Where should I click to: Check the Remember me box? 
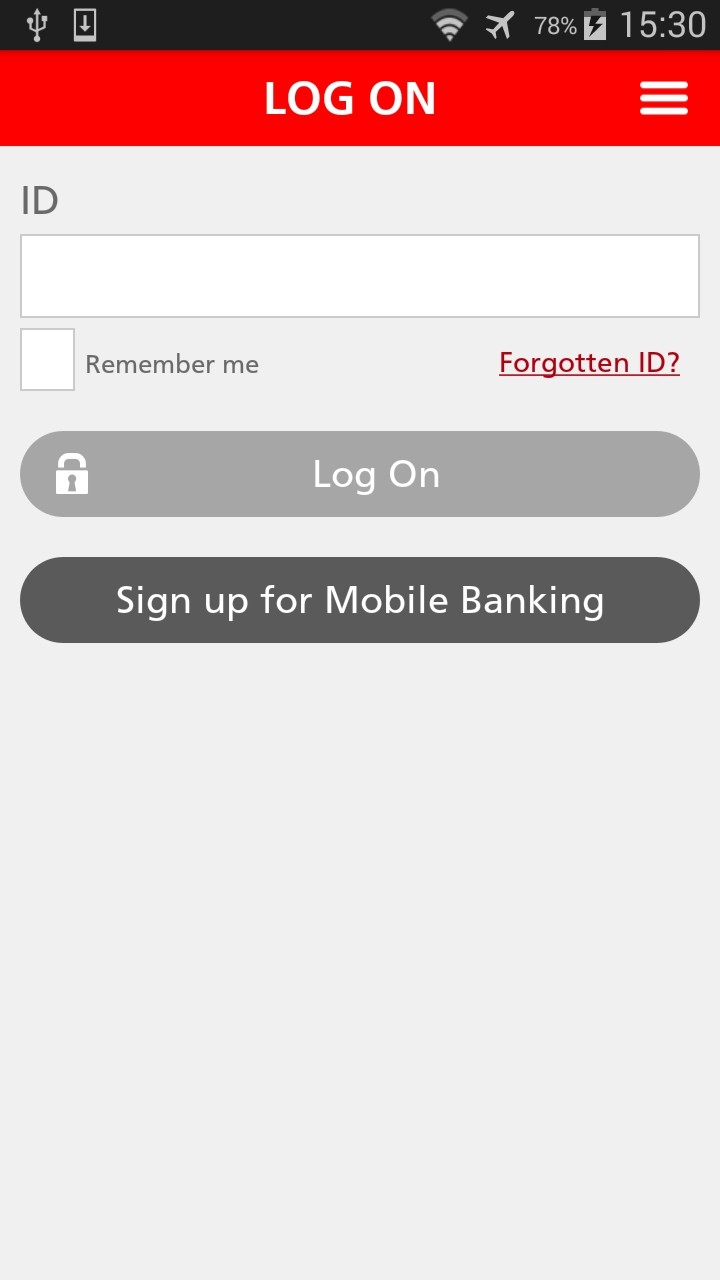(48, 360)
